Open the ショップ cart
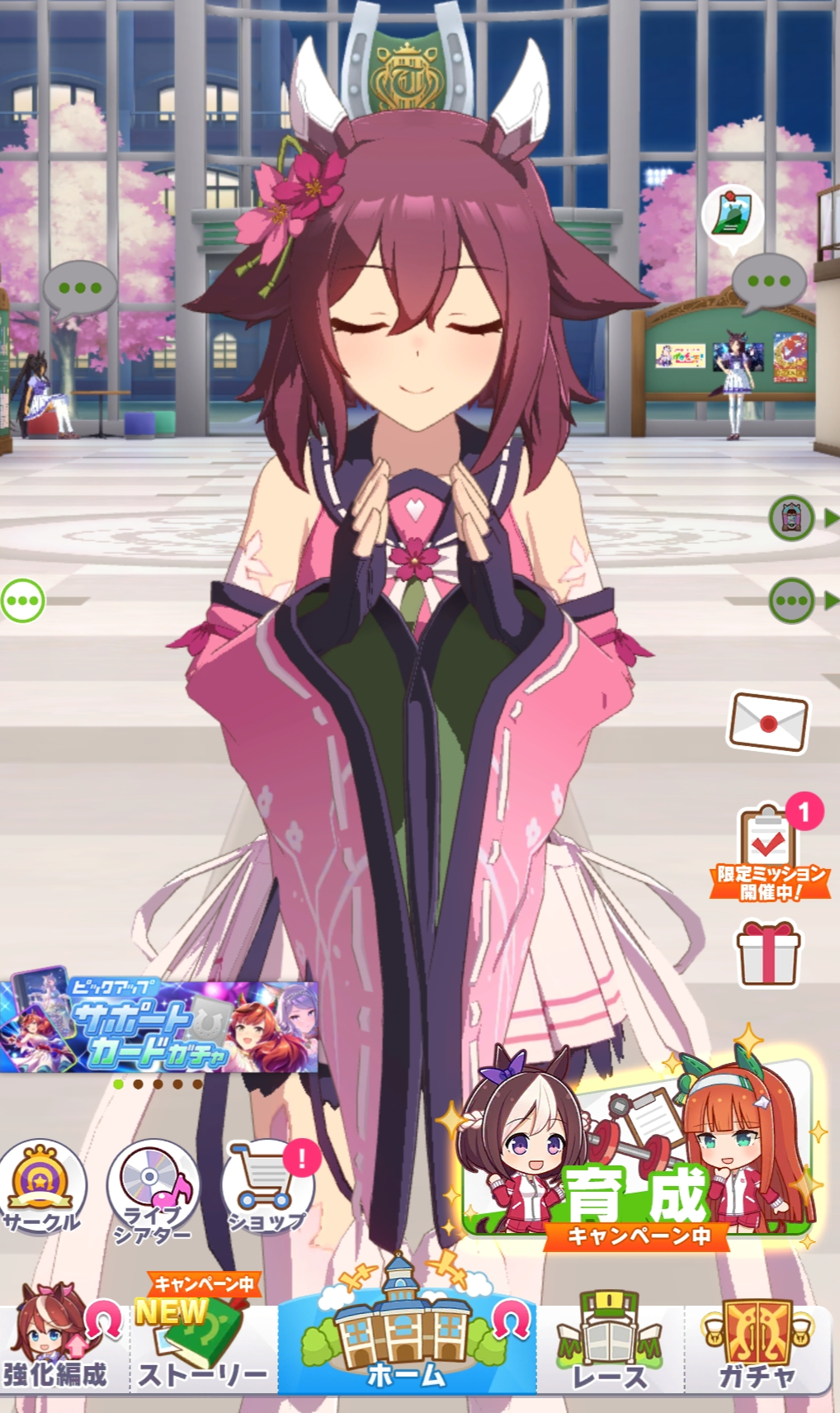 tap(267, 1189)
